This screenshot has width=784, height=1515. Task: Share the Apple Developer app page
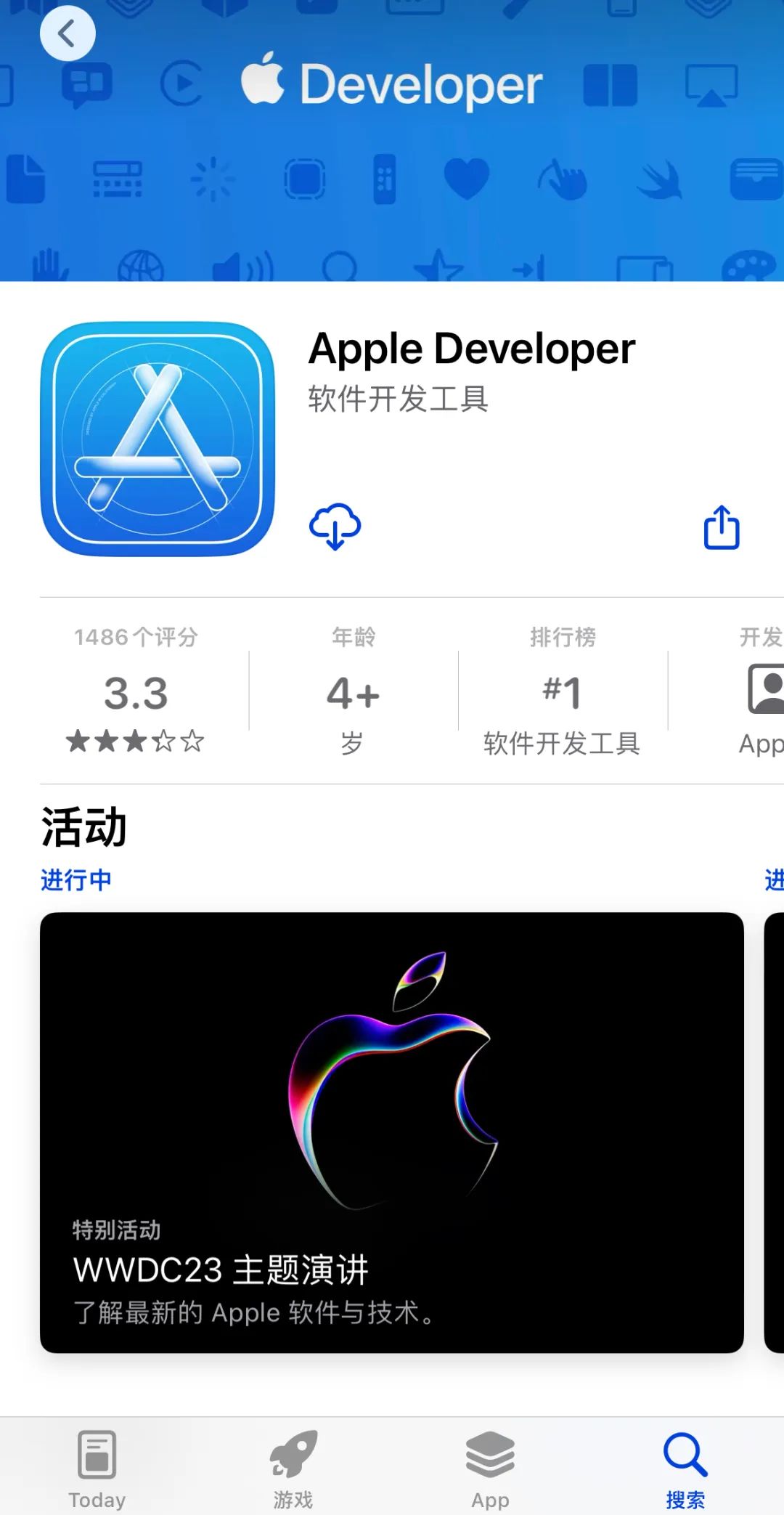coord(722,527)
